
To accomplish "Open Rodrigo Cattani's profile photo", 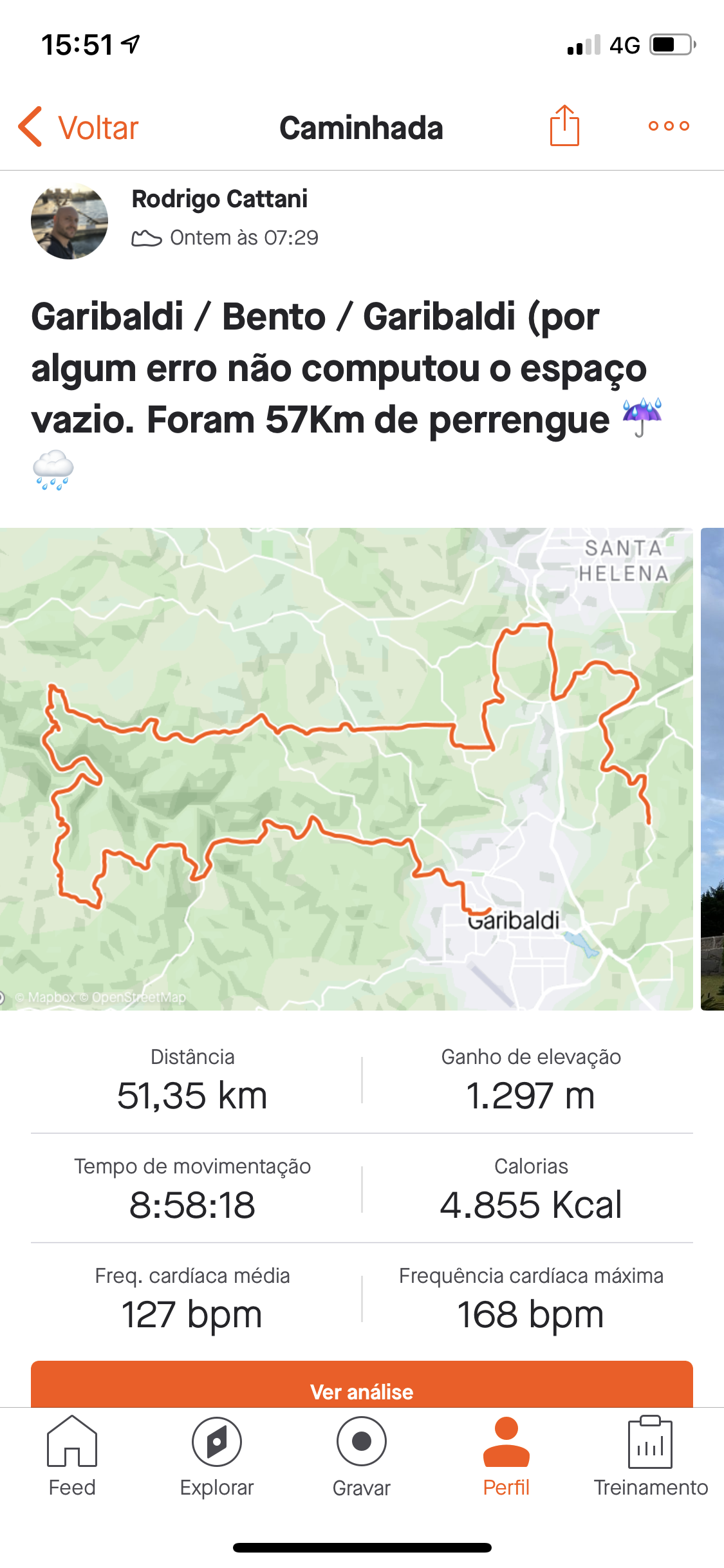I will coord(70,221).
